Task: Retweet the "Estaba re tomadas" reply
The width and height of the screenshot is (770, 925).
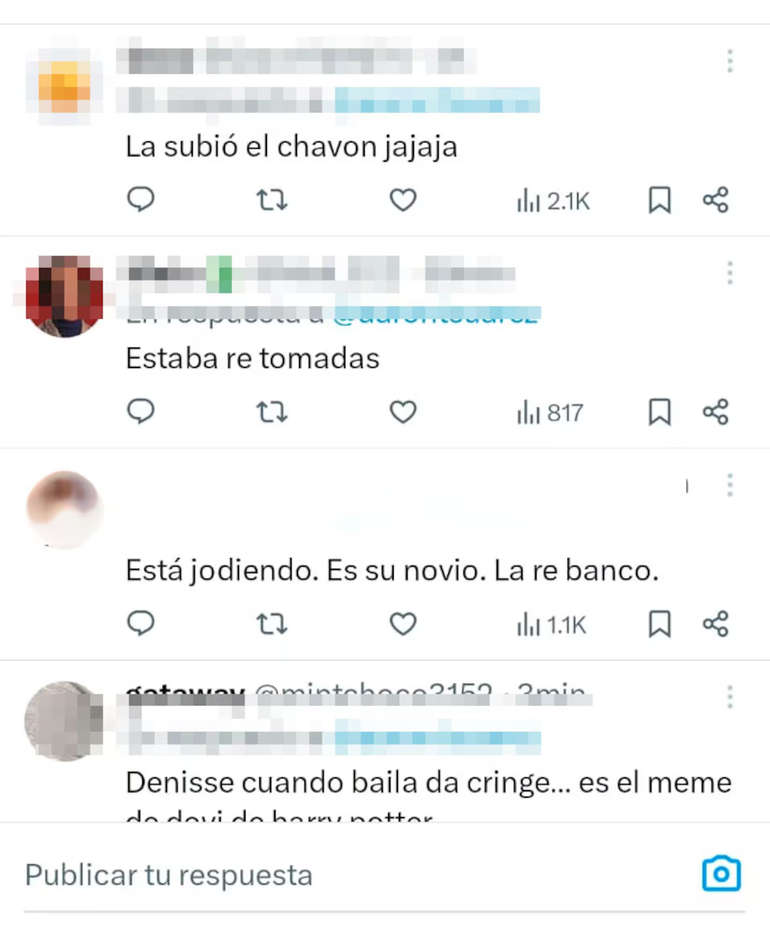Action: point(271,411)
